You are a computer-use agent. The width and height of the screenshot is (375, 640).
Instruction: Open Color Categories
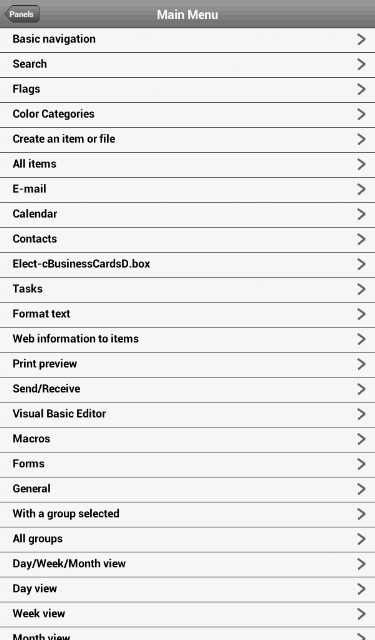(187, 114)
